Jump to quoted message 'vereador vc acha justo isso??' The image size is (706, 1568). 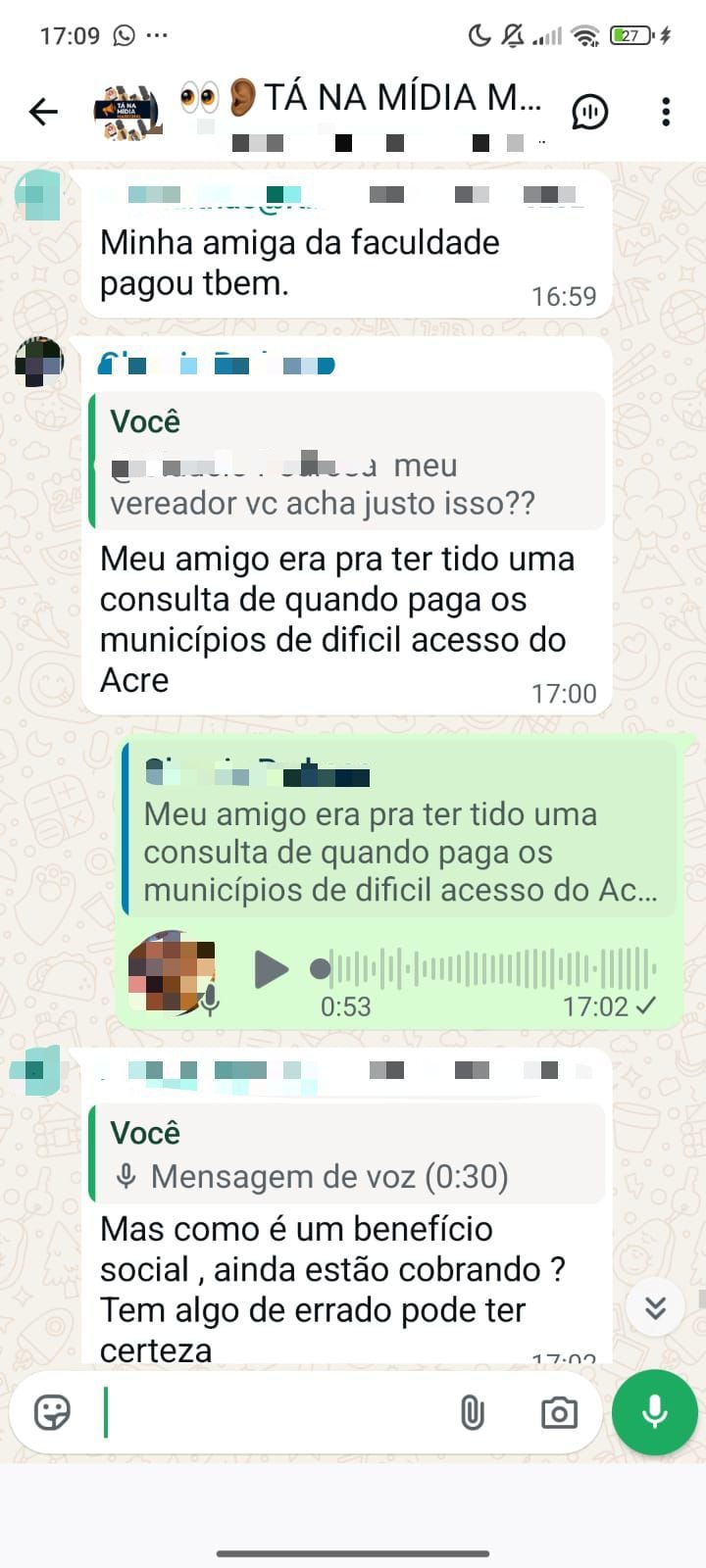click(347, 462)
